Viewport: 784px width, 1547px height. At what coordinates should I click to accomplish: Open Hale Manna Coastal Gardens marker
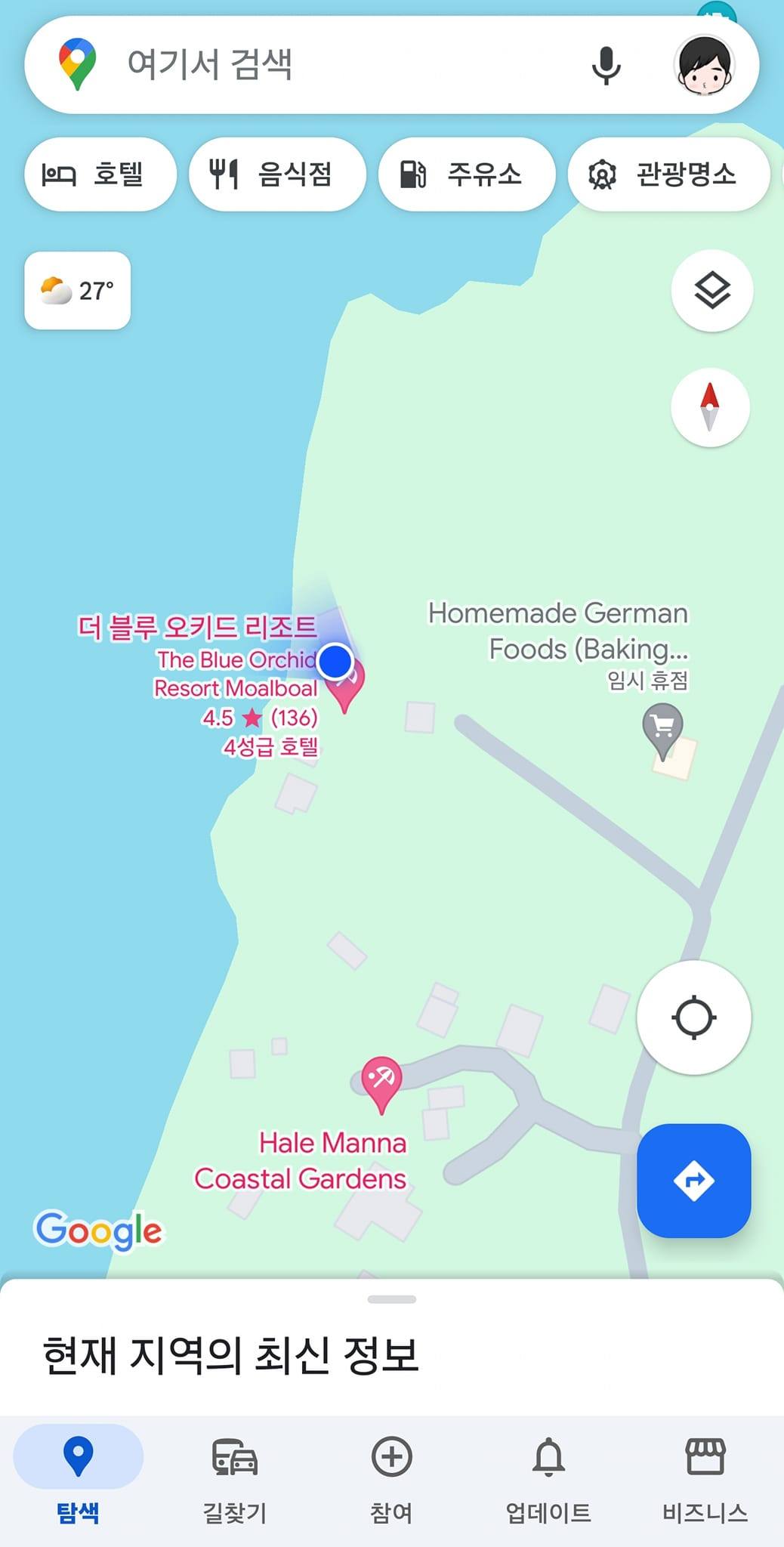tap(381, 1082)
